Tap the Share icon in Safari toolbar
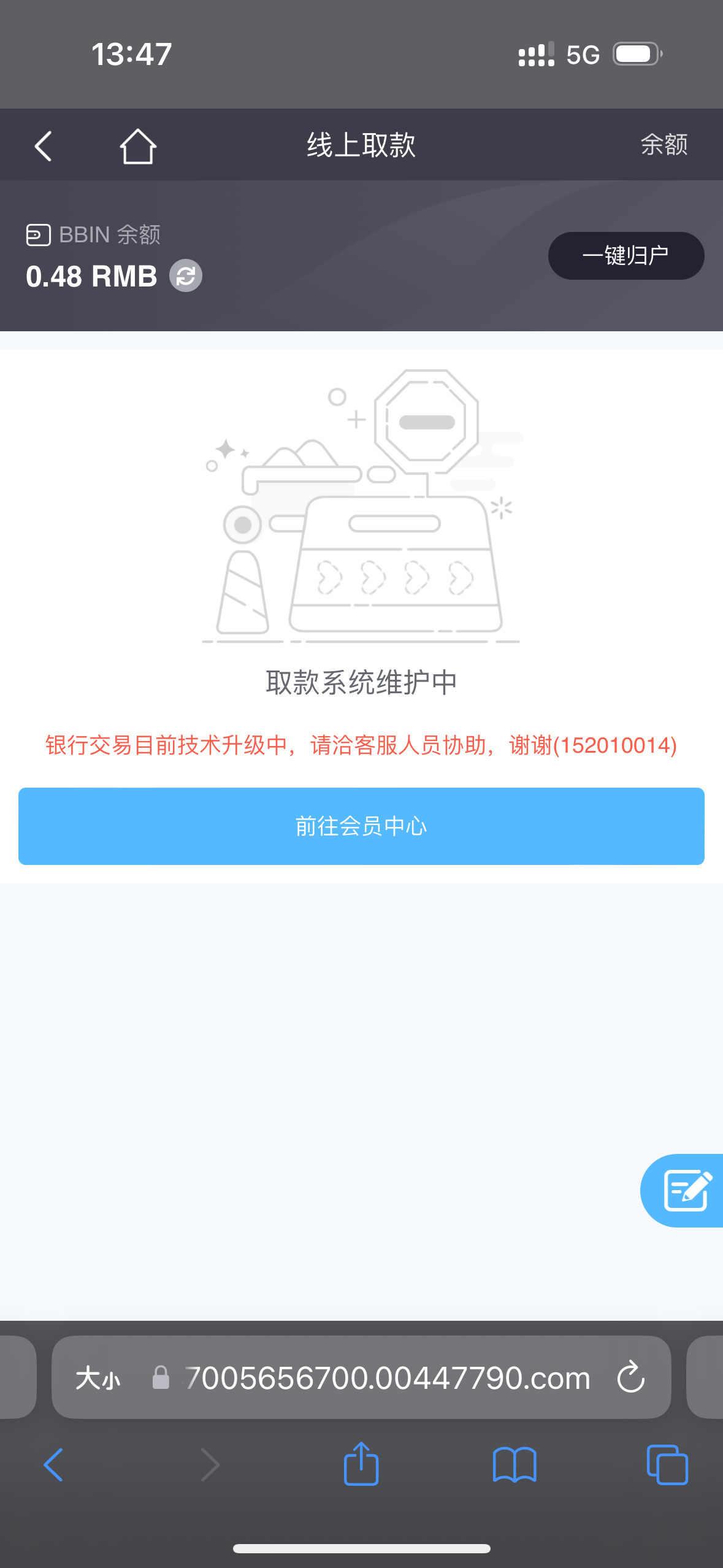 tap(361, 1464)
